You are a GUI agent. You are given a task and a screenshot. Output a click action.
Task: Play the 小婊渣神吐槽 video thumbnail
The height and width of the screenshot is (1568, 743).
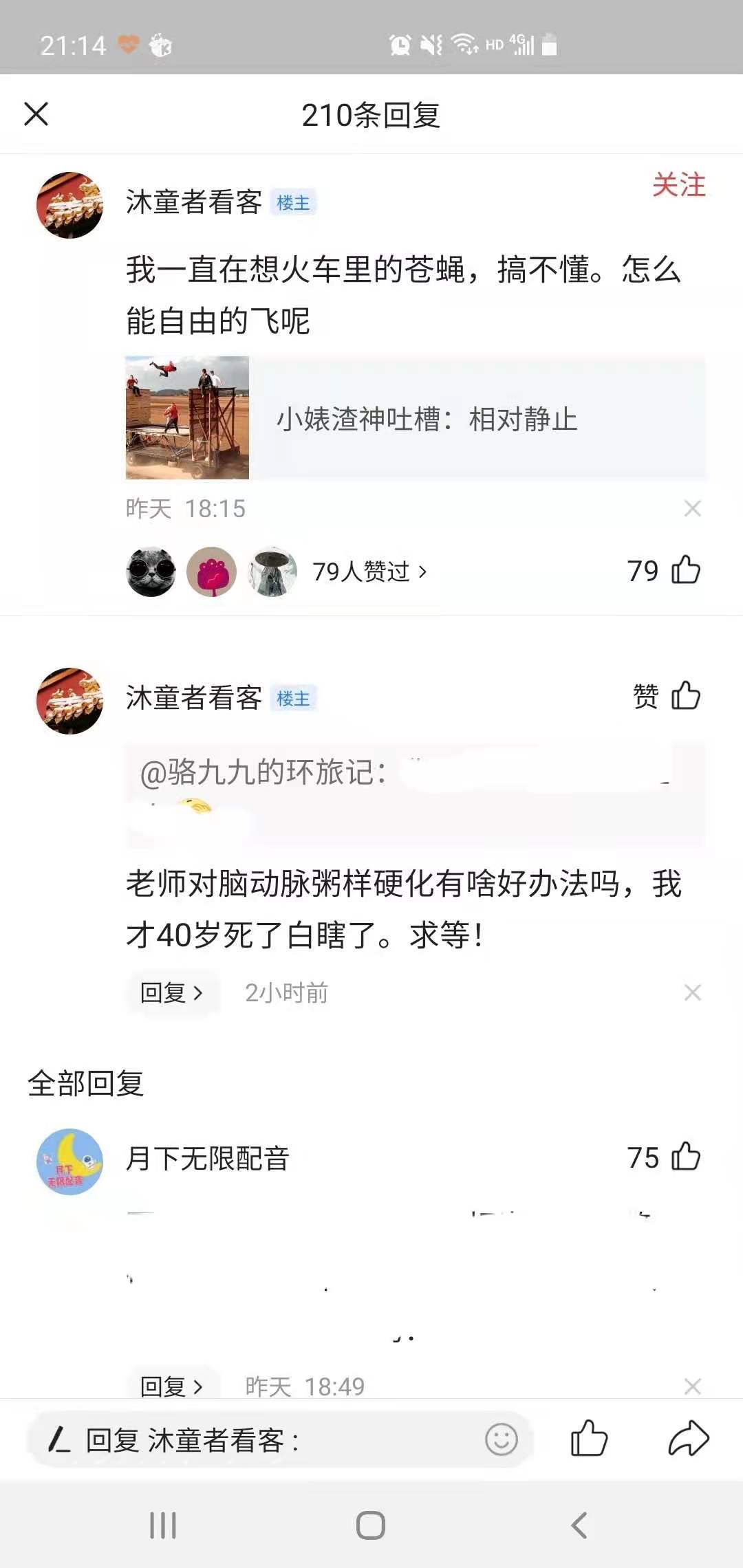click(x=187, y=416)
